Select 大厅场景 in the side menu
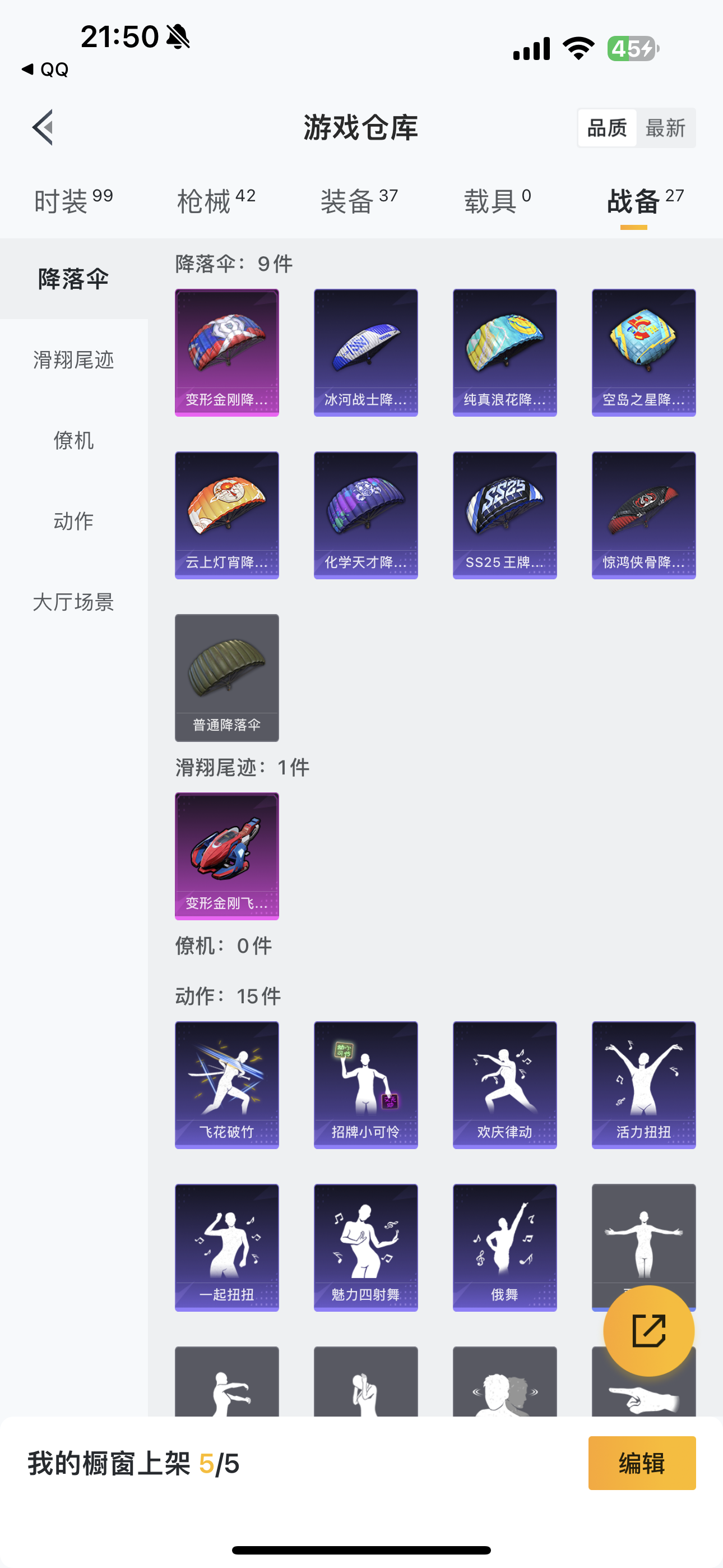The width and height of the screenshot is (723, 1568). point(73,602)
